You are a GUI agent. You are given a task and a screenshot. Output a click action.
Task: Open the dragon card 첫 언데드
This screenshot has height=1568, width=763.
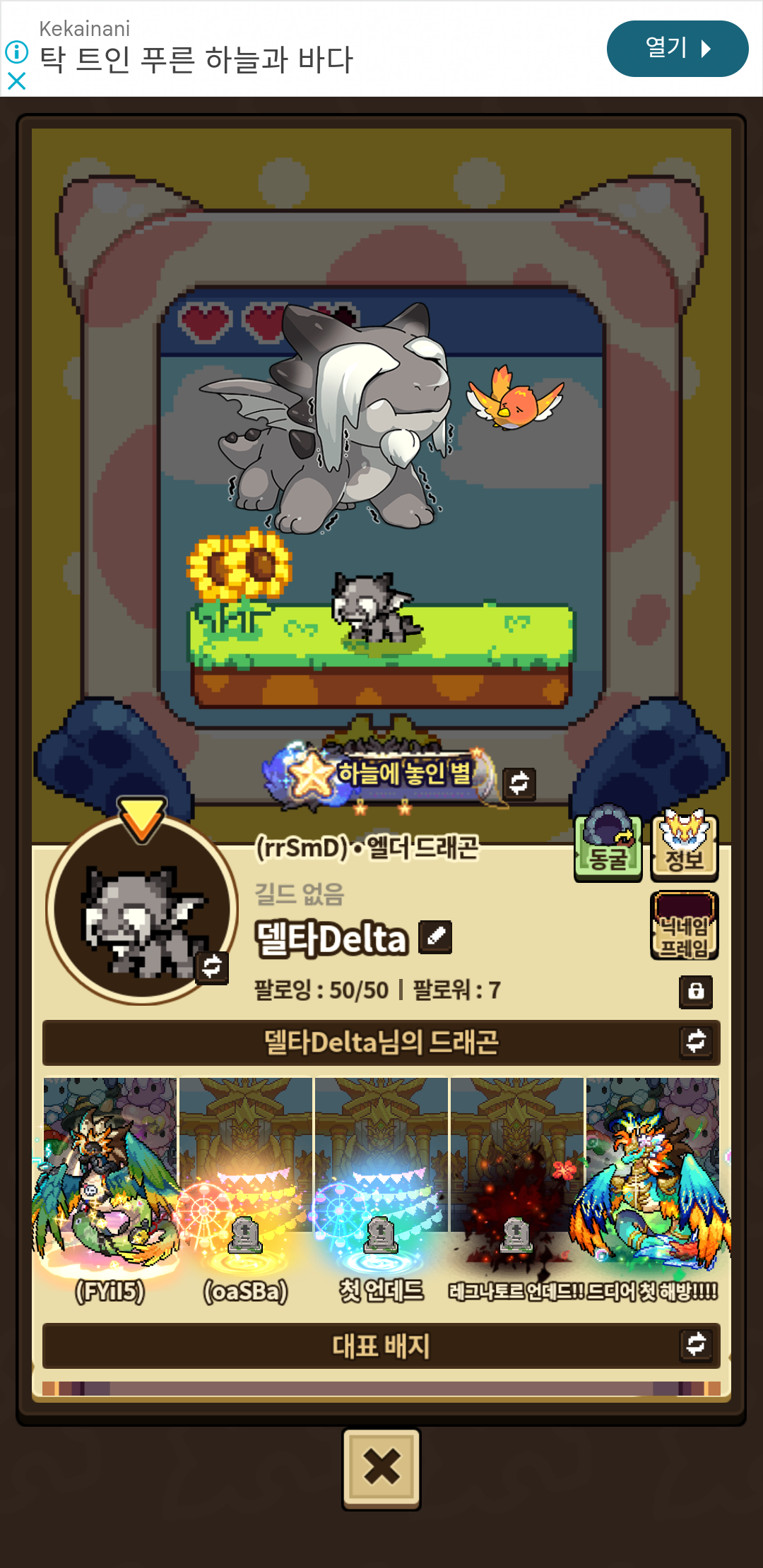(381, 1192)
